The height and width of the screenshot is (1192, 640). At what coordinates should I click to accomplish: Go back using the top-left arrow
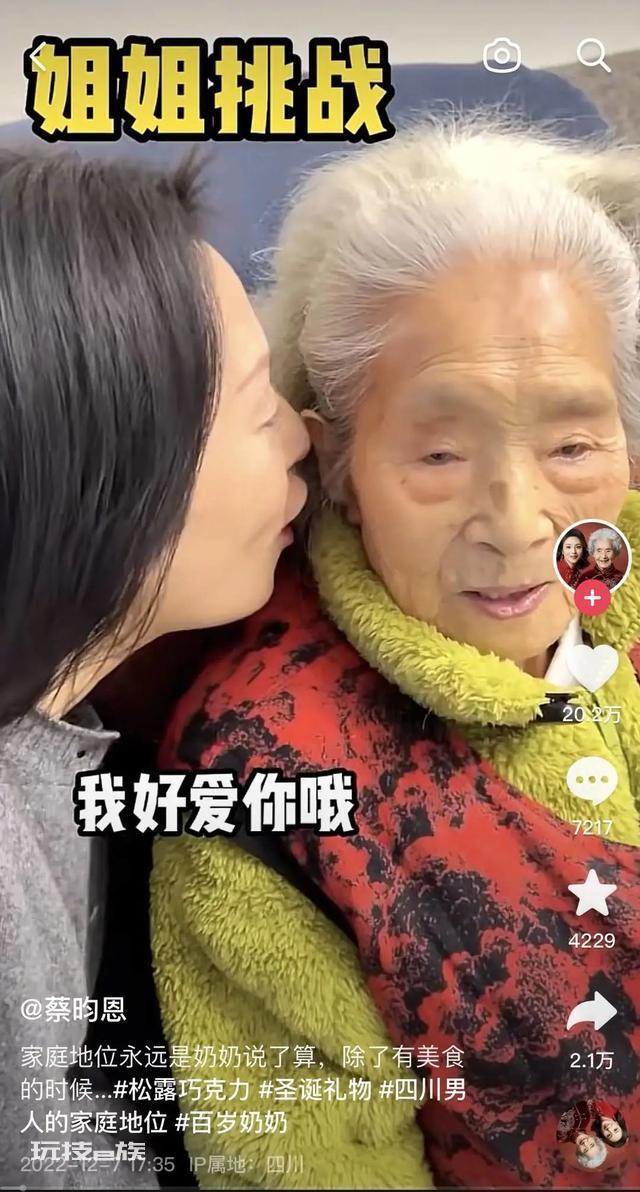click(x=37, y=57)
